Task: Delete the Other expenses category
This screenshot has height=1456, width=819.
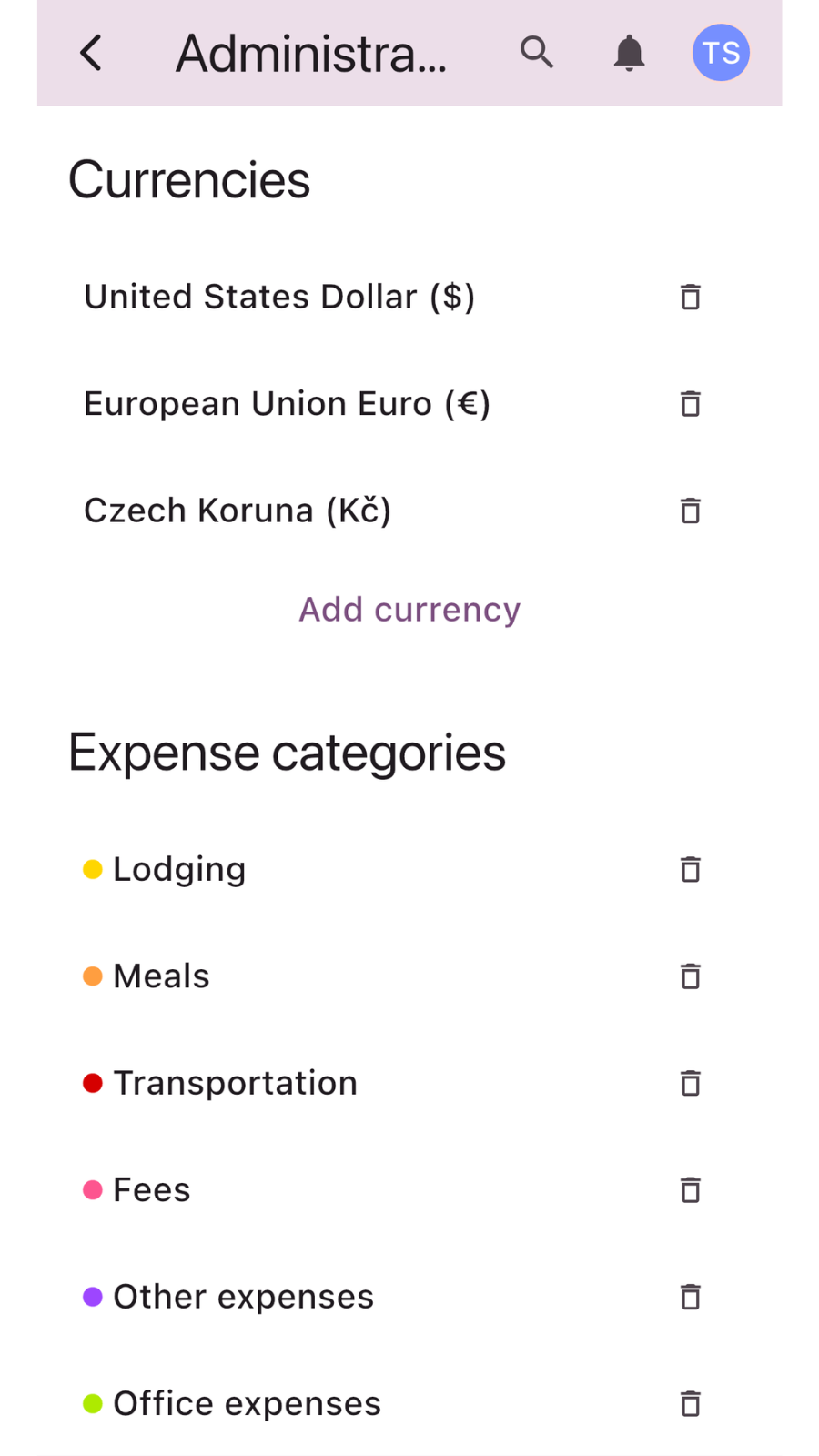Action: coord(691,1297)
